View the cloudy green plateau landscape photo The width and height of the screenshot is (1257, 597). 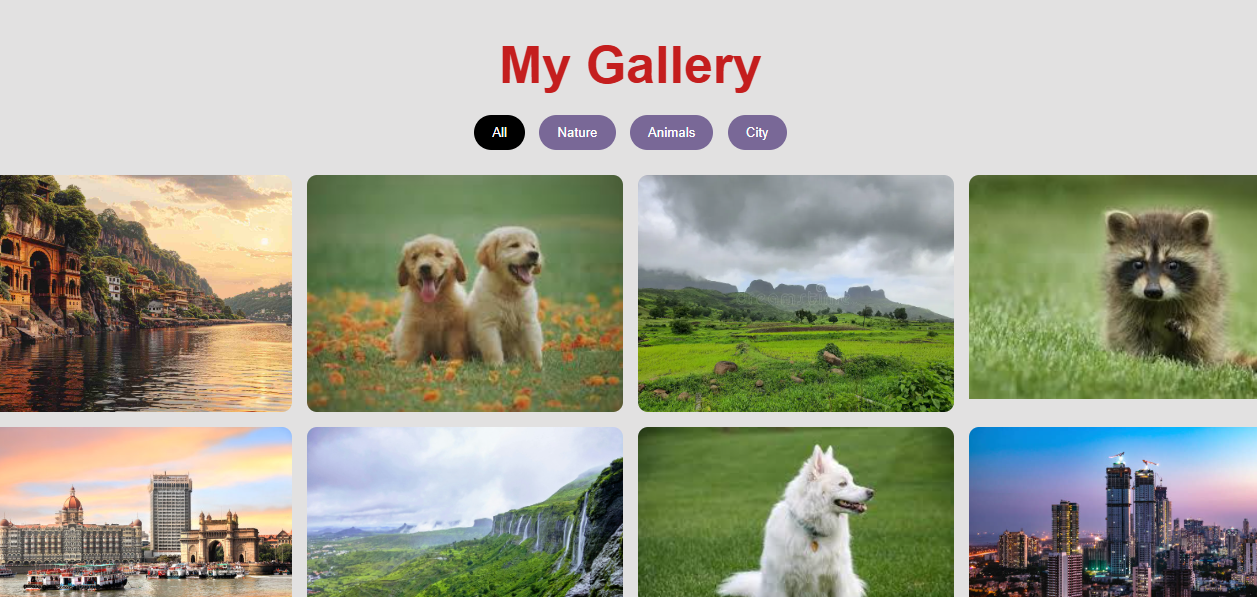(x=796, y=293)
